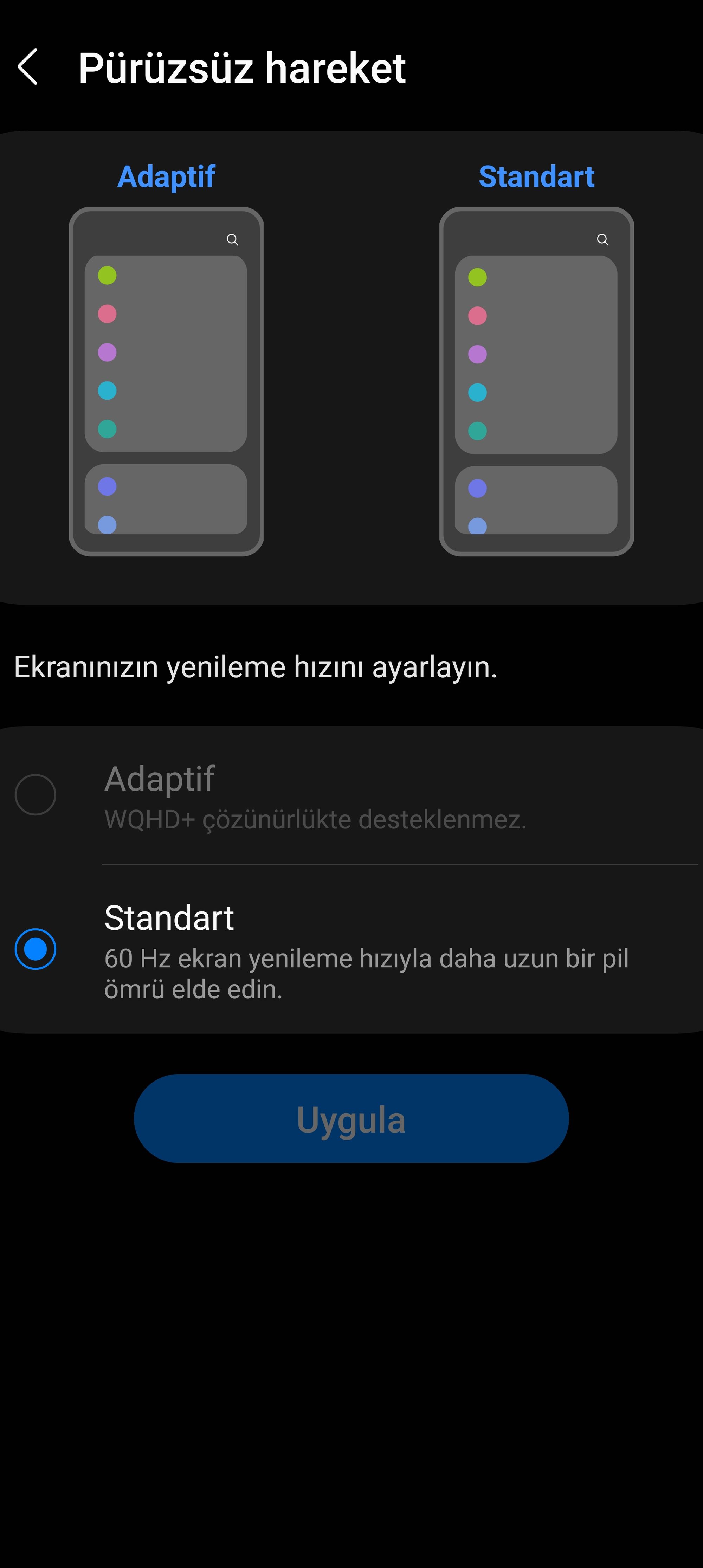Go back from Pürüzsüz hareket screen

pos(28,67)
